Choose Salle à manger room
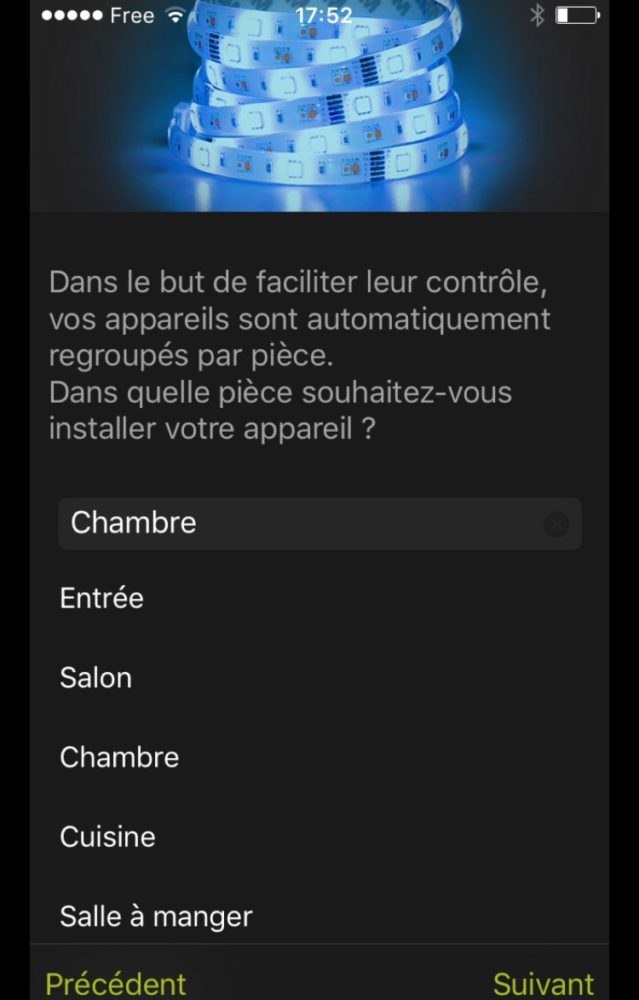 pyautogui.click(x=156, y=915)
